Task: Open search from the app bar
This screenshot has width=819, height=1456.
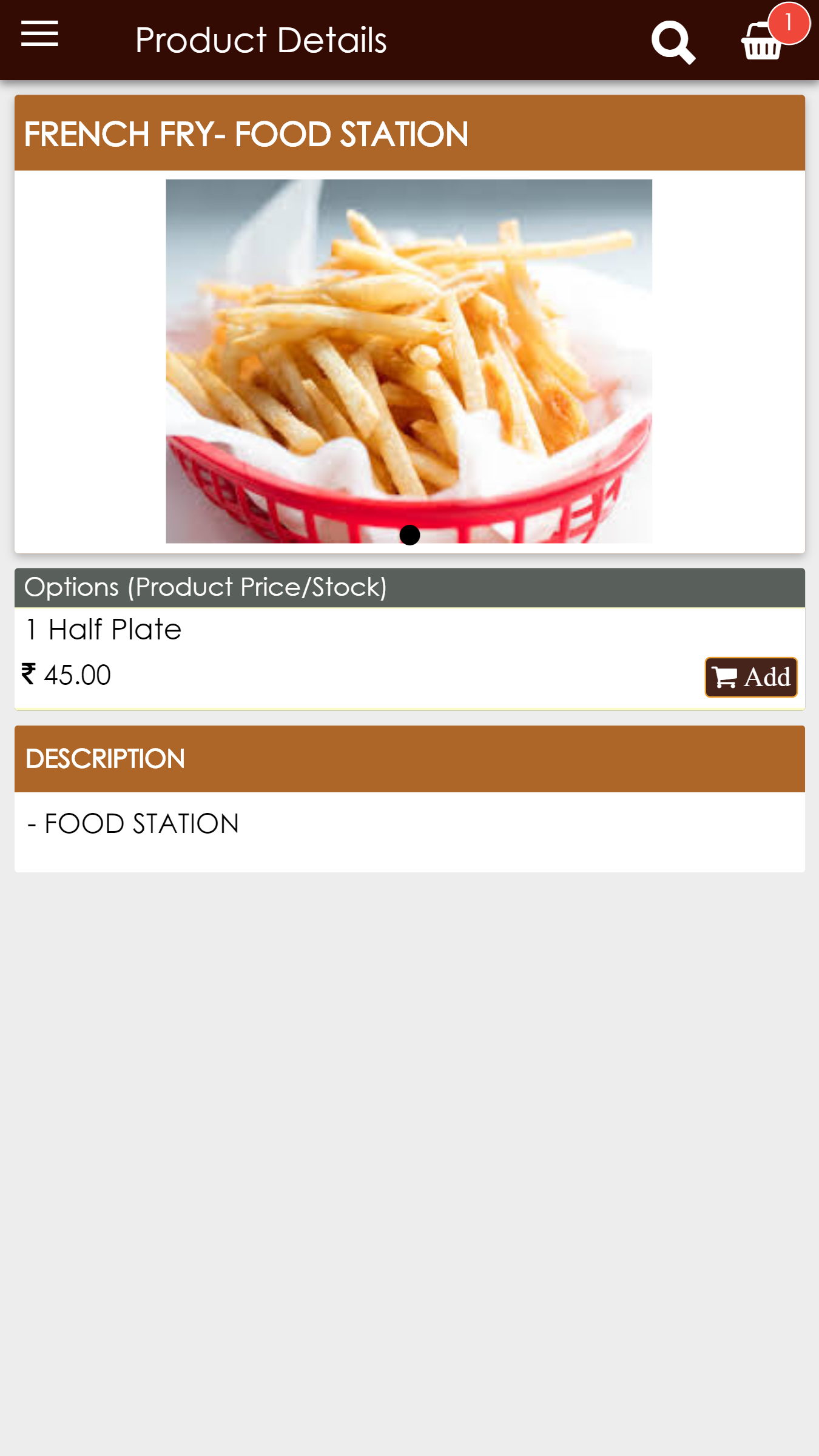Action: pos(673,41)
